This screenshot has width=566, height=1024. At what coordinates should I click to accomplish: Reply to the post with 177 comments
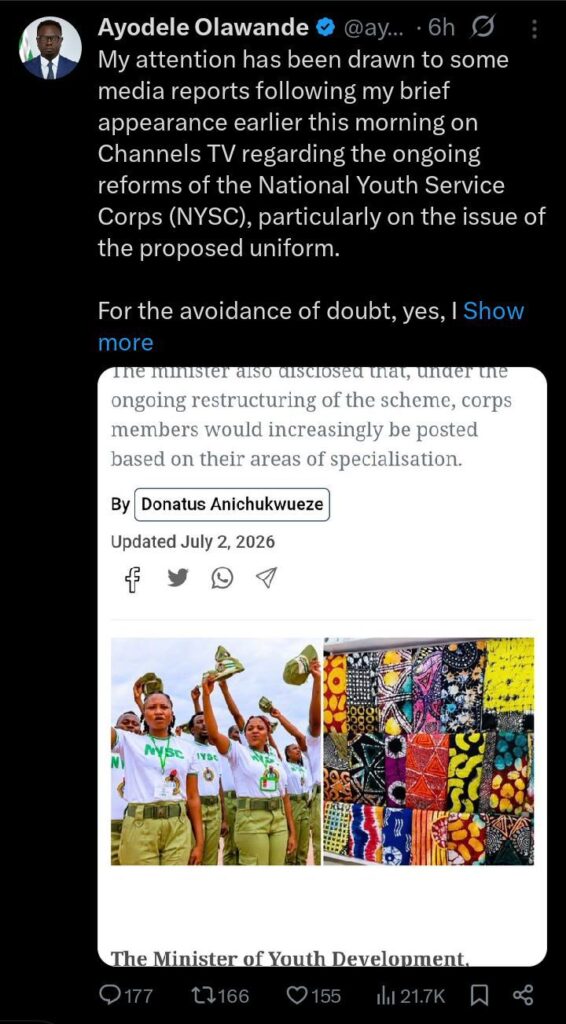(x=126, y=995)
